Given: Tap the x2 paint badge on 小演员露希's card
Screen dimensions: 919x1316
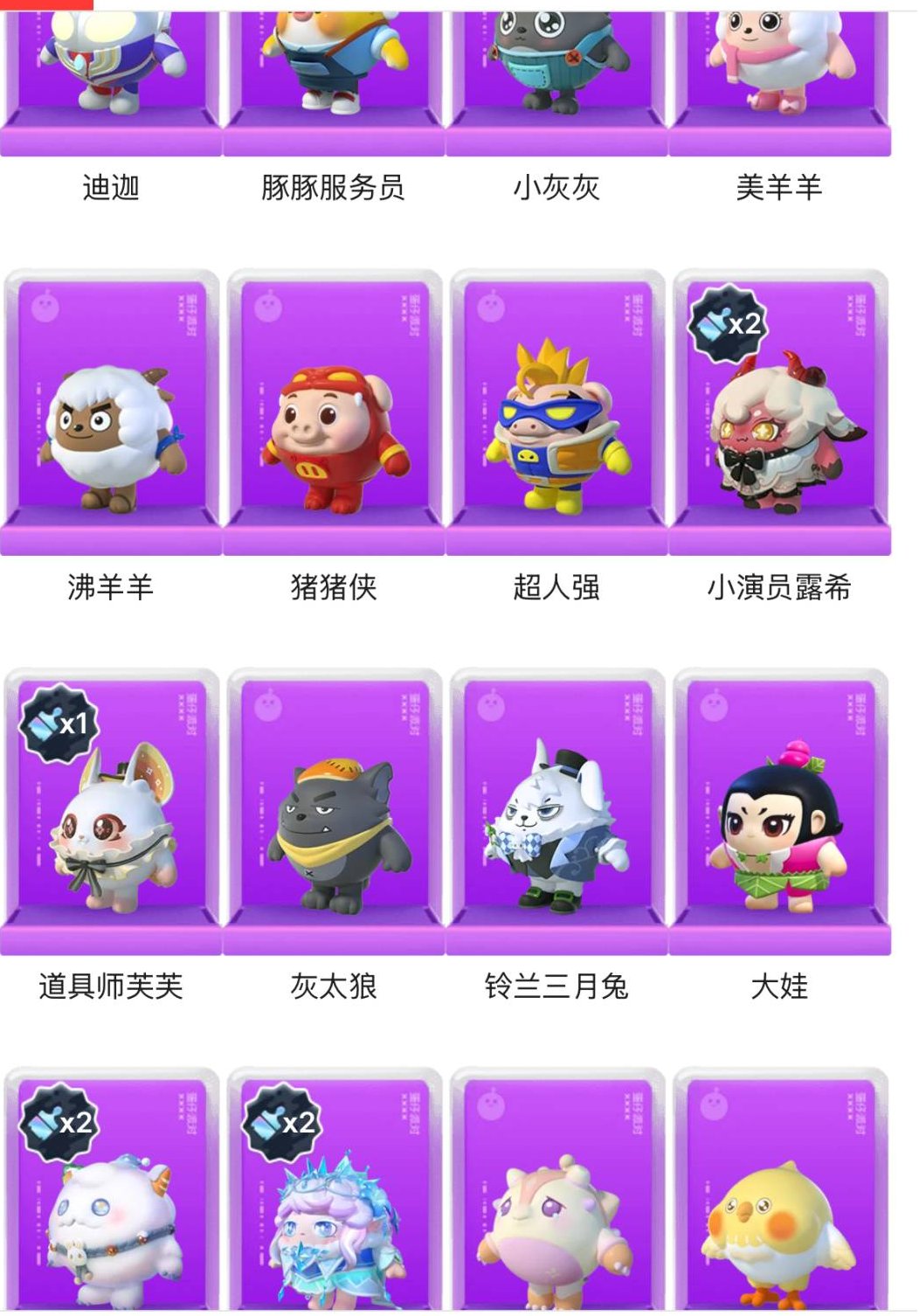Looking at the screenshot, I should [728, 322].
